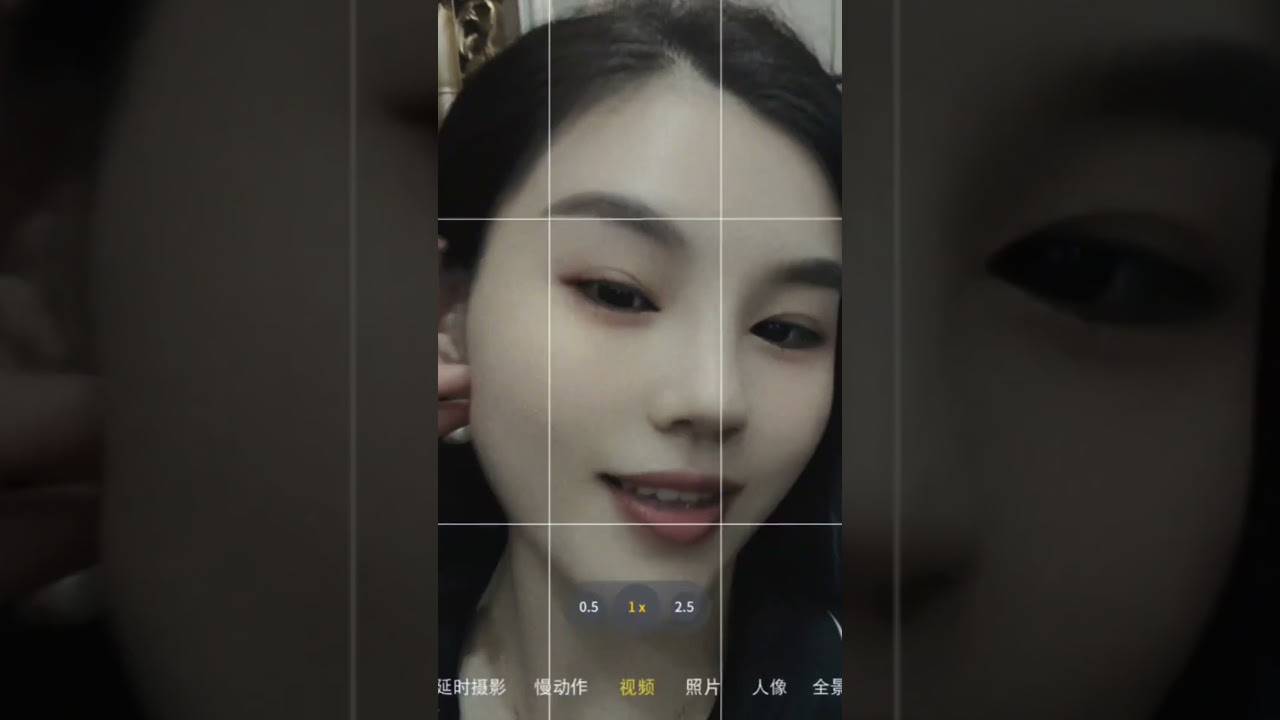Select the 0.5 zoom level
Screen dimensions: 1280x720
[x=588, y=607]
